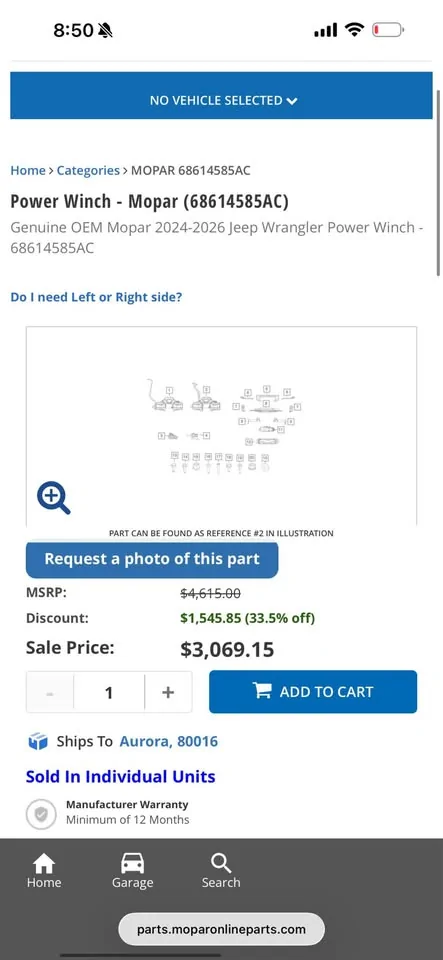Open the Categories breadcrumb link

tap(88, 170)
